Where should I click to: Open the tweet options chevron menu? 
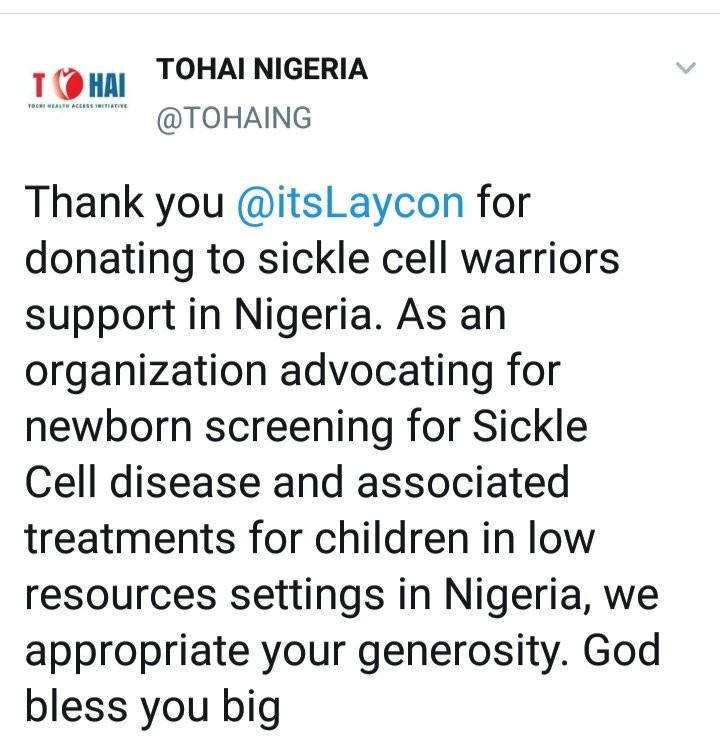point(685,68)
